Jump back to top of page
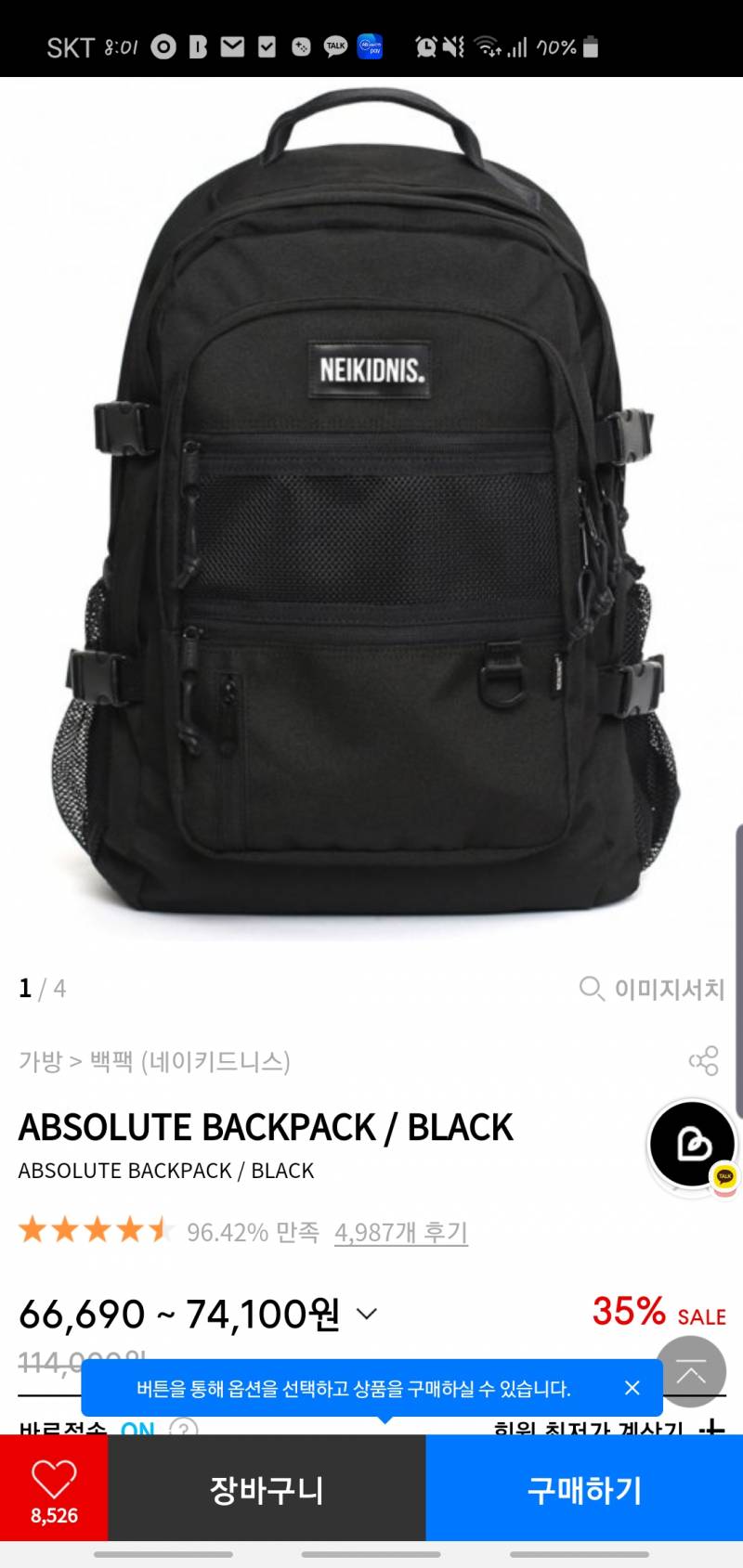The width and height of the screenshot is (743, 1568). click(x=691, y=1370)
